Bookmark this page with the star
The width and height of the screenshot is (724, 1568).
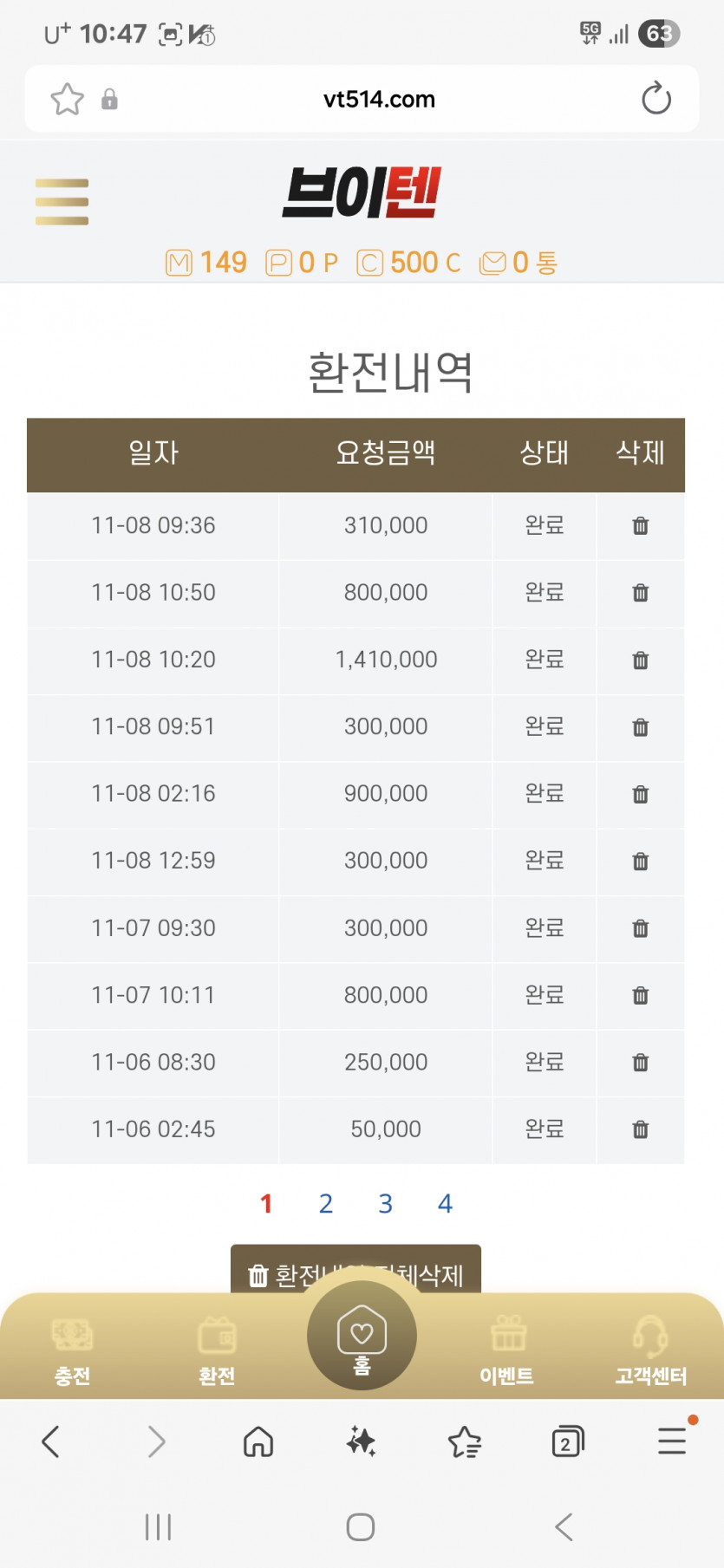[x=67, y=99]
